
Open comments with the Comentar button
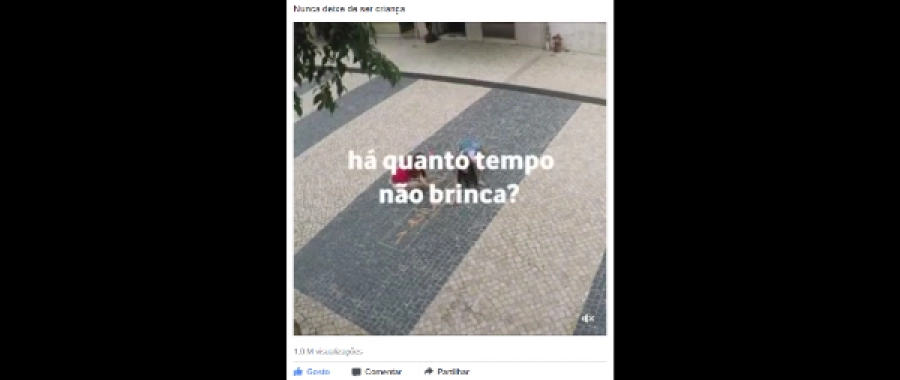(377, 371)
